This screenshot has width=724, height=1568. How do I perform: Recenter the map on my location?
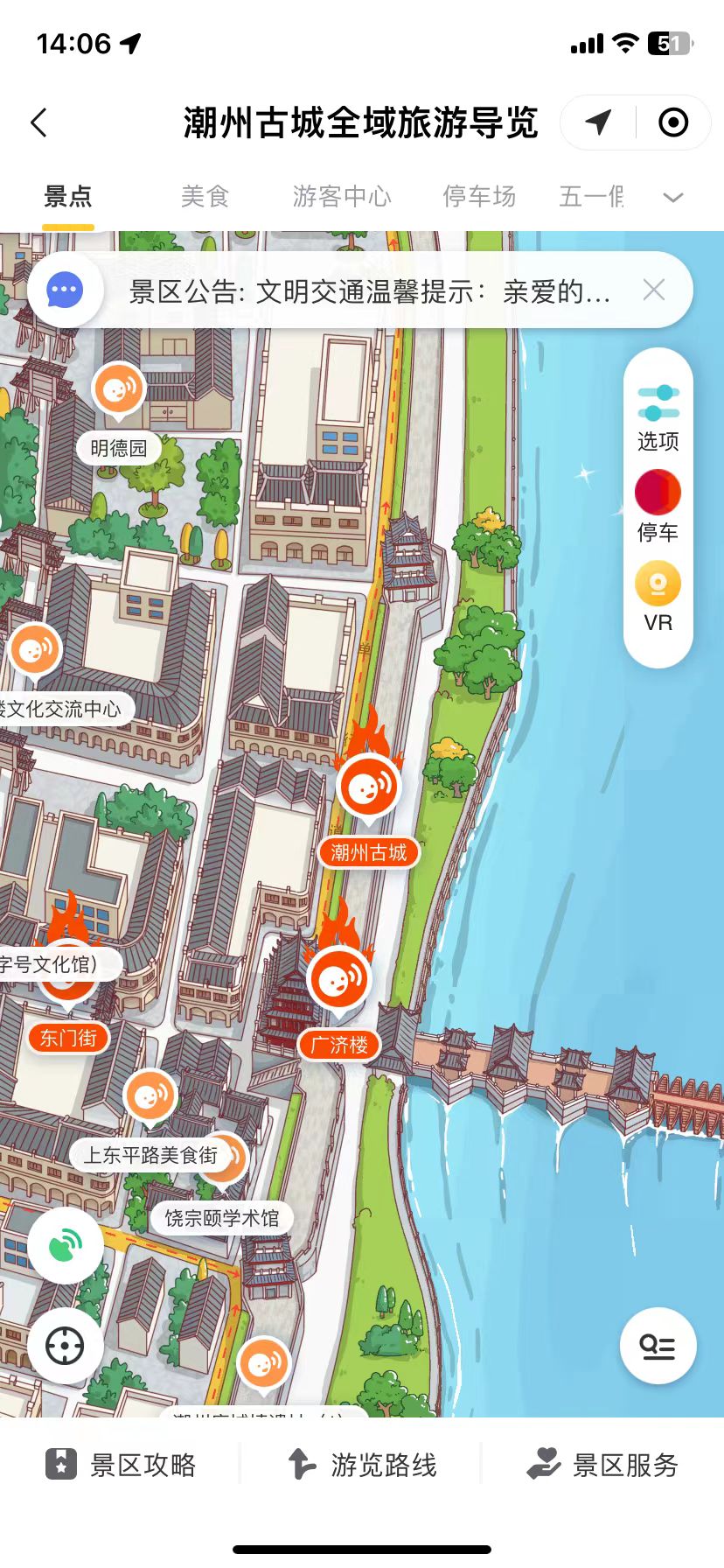65,1346
